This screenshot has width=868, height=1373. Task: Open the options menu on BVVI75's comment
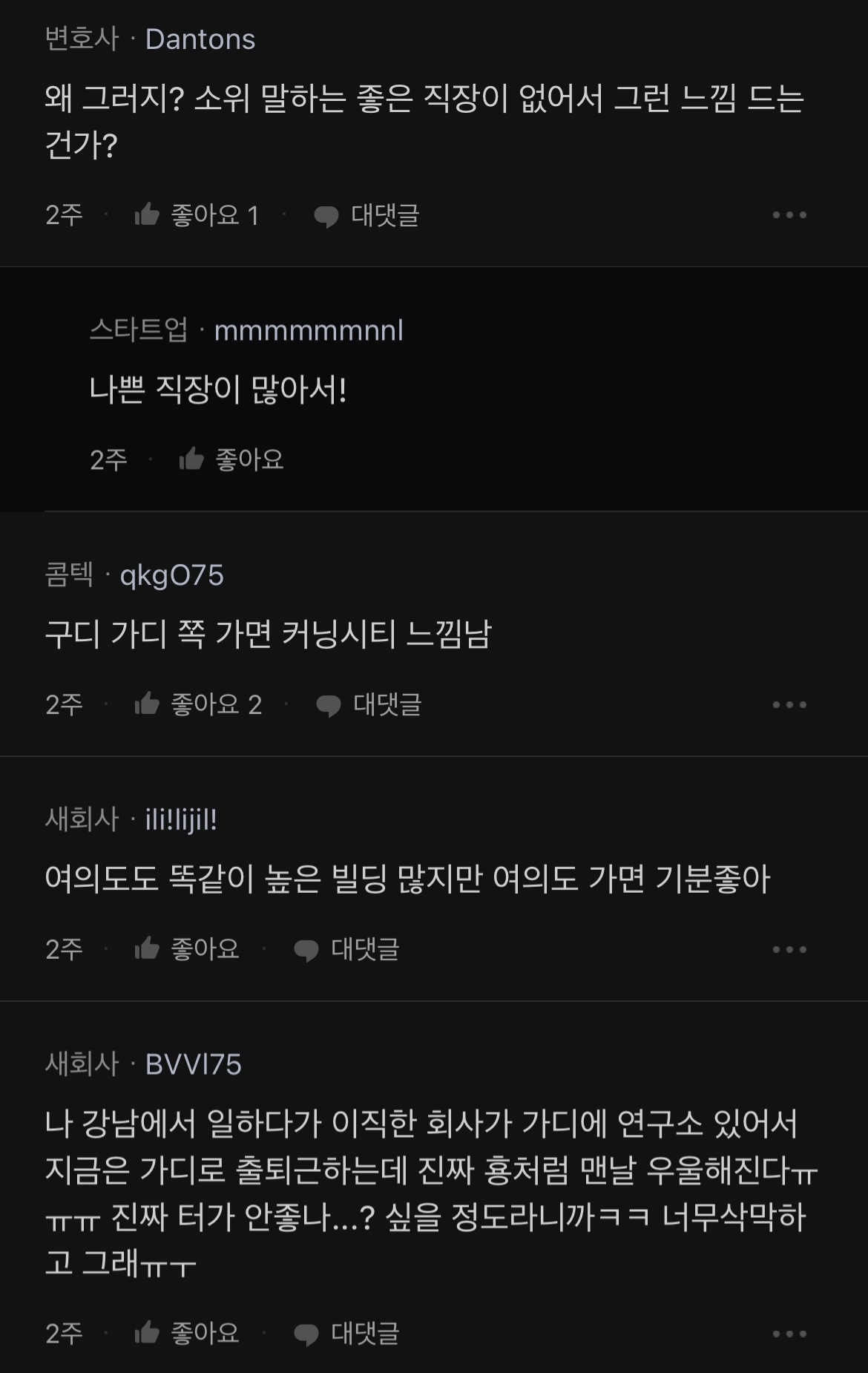(x=789, y=1334)
